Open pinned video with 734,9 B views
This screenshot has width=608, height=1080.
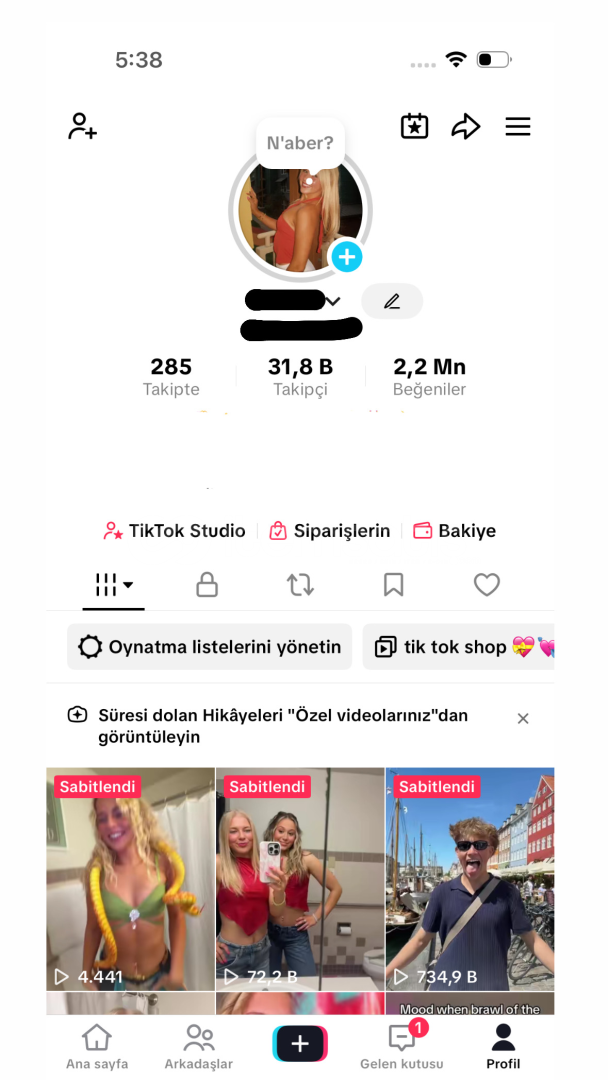click(x=470, y=878)
